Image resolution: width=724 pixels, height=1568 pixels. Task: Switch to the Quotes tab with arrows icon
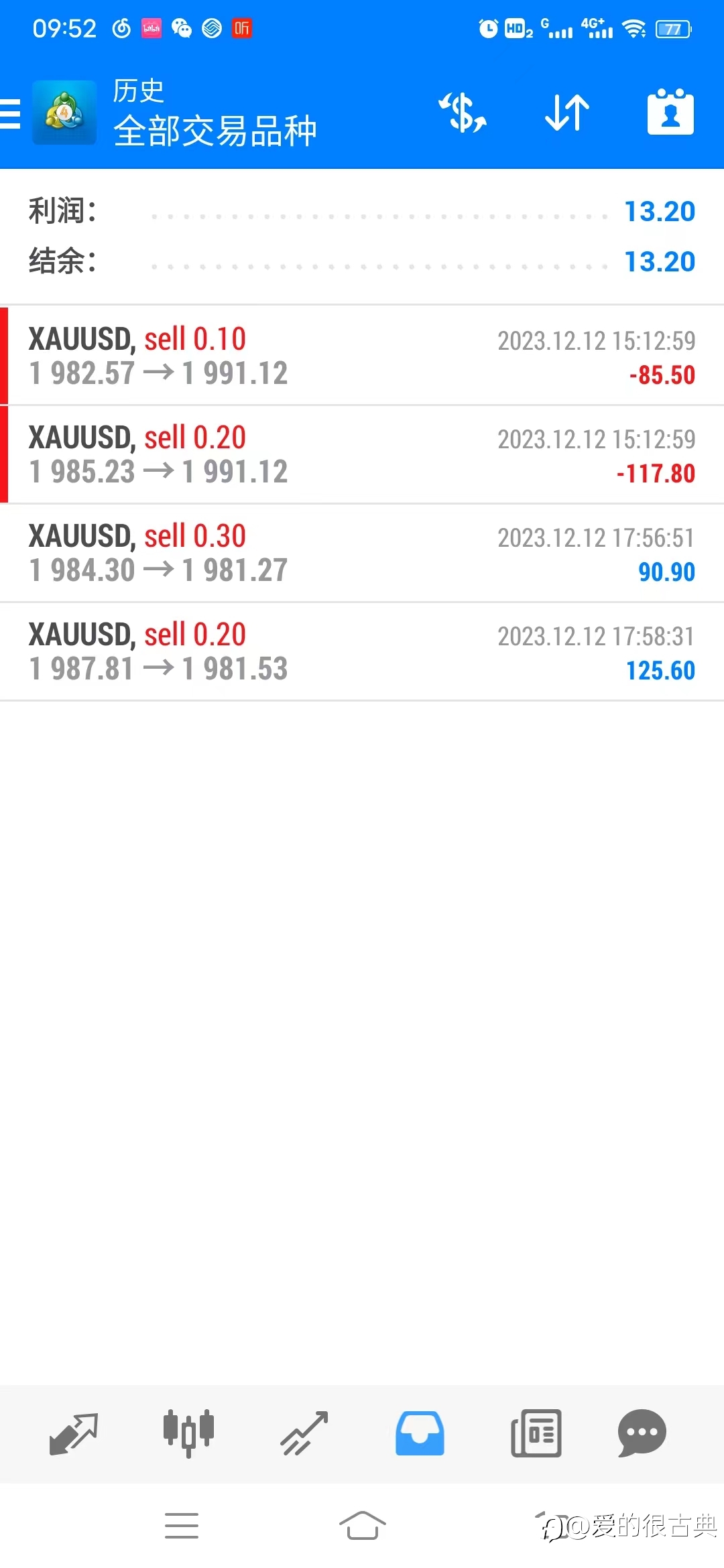(x=74, y=1434)
